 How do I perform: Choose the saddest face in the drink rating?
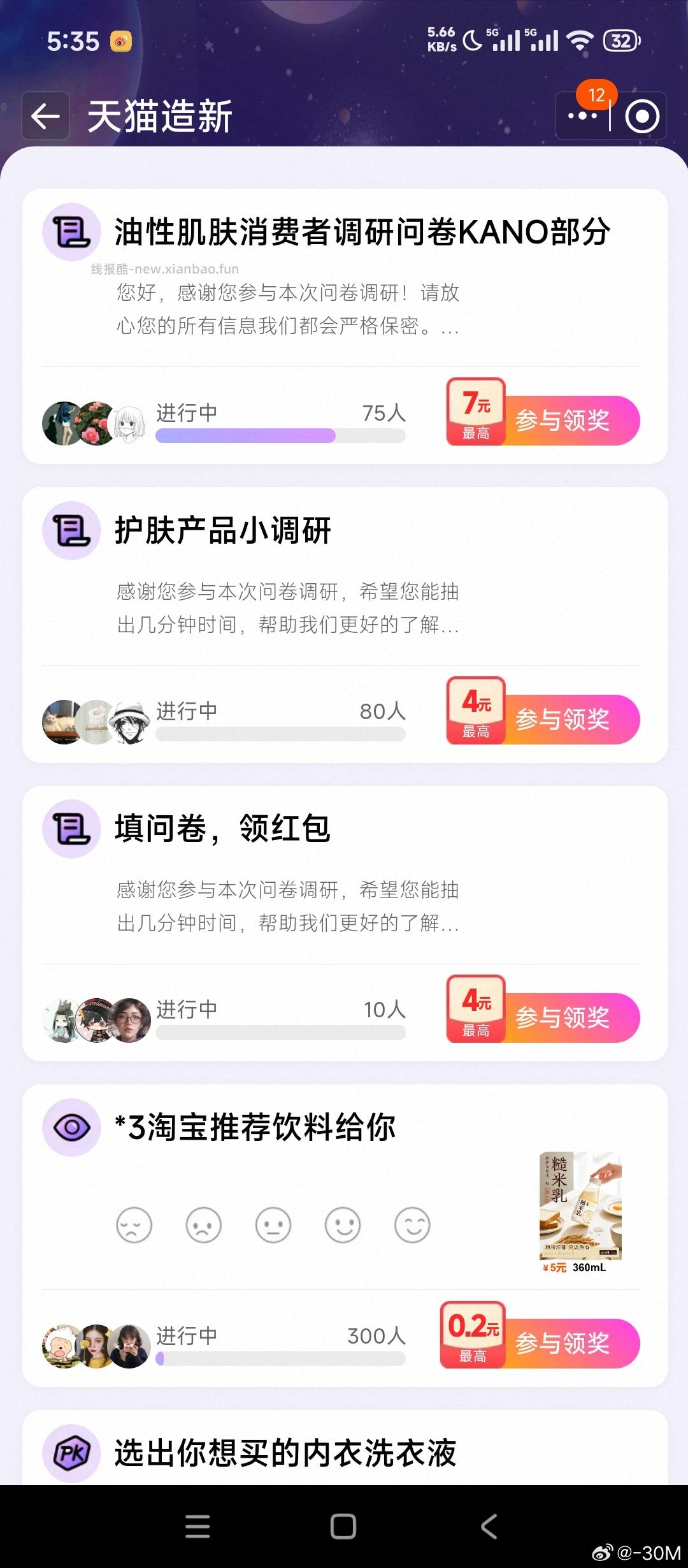pyautogui.click(x=133, y=1224)
